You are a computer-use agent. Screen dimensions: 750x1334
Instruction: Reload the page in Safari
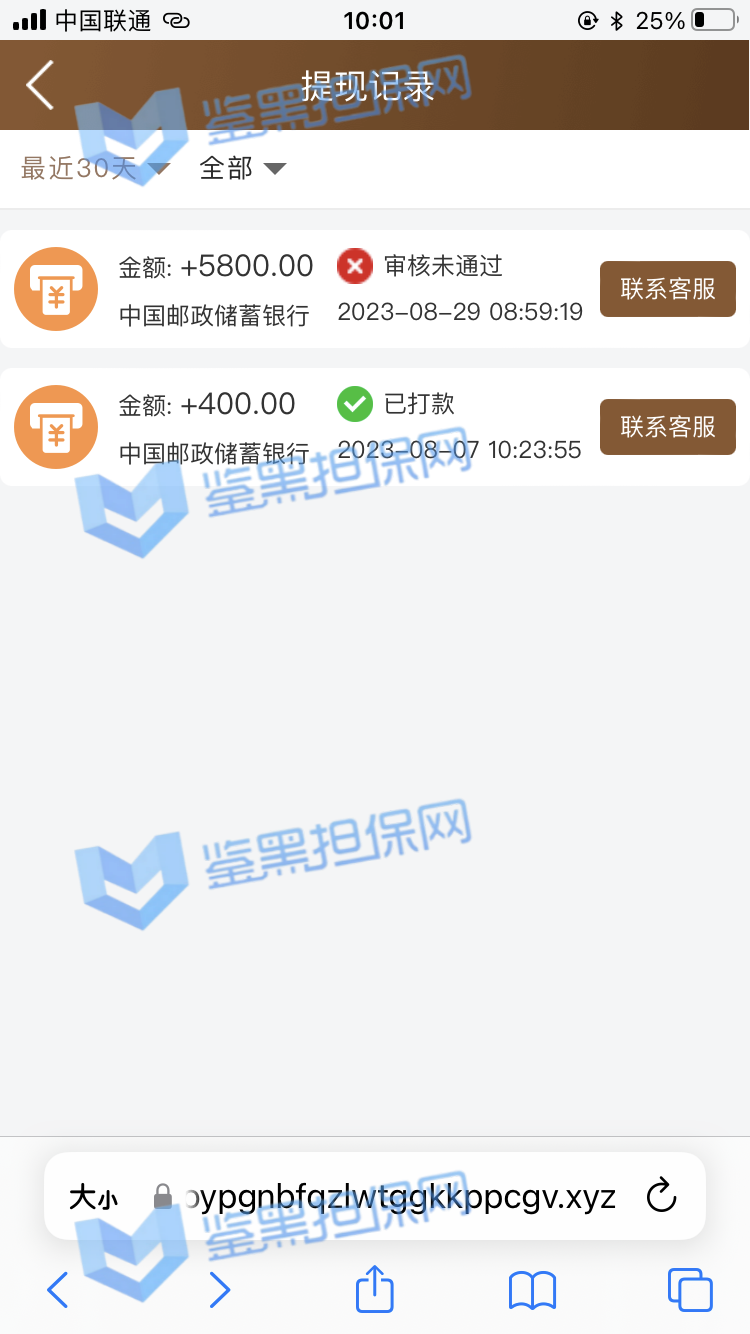[x=661, y=1196]
